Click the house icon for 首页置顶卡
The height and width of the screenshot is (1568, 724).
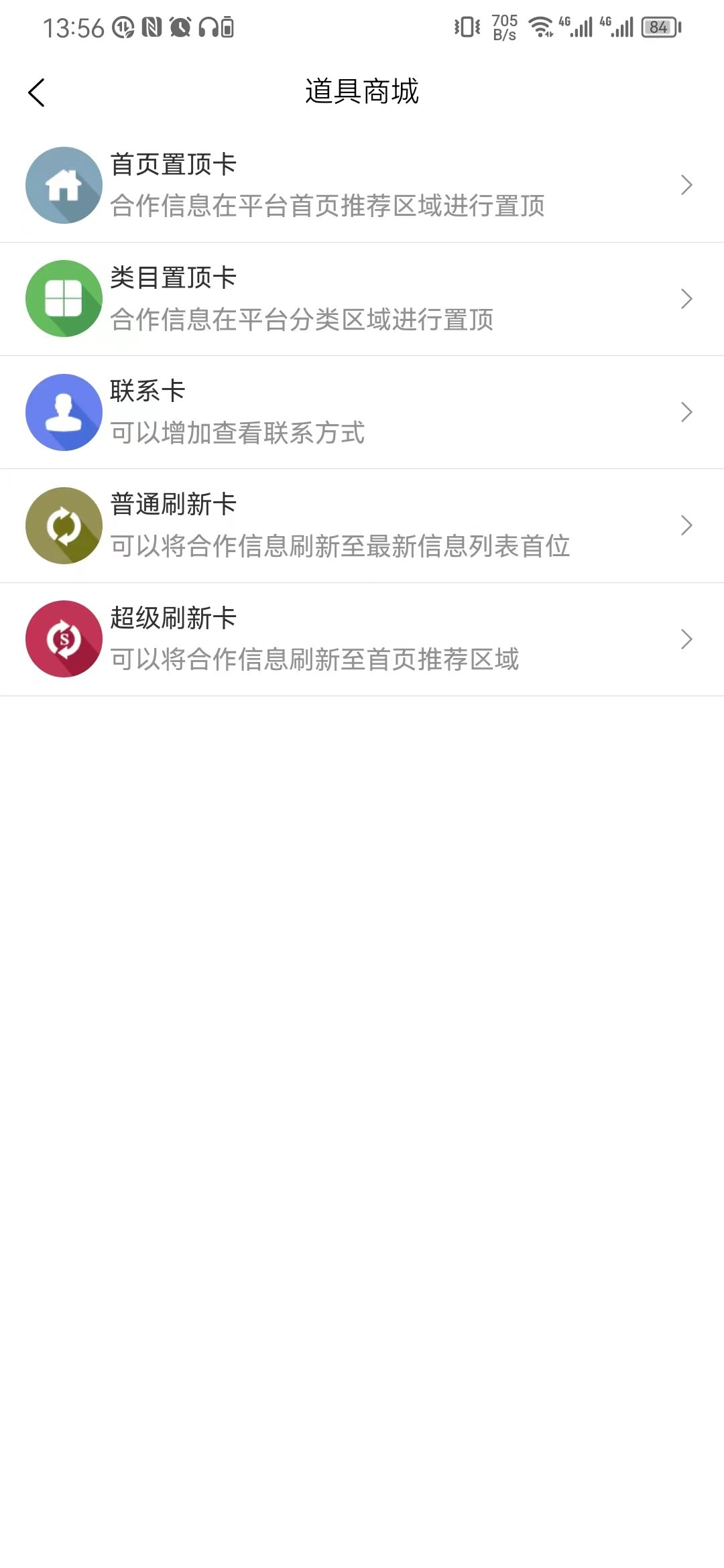pos(64,185)
